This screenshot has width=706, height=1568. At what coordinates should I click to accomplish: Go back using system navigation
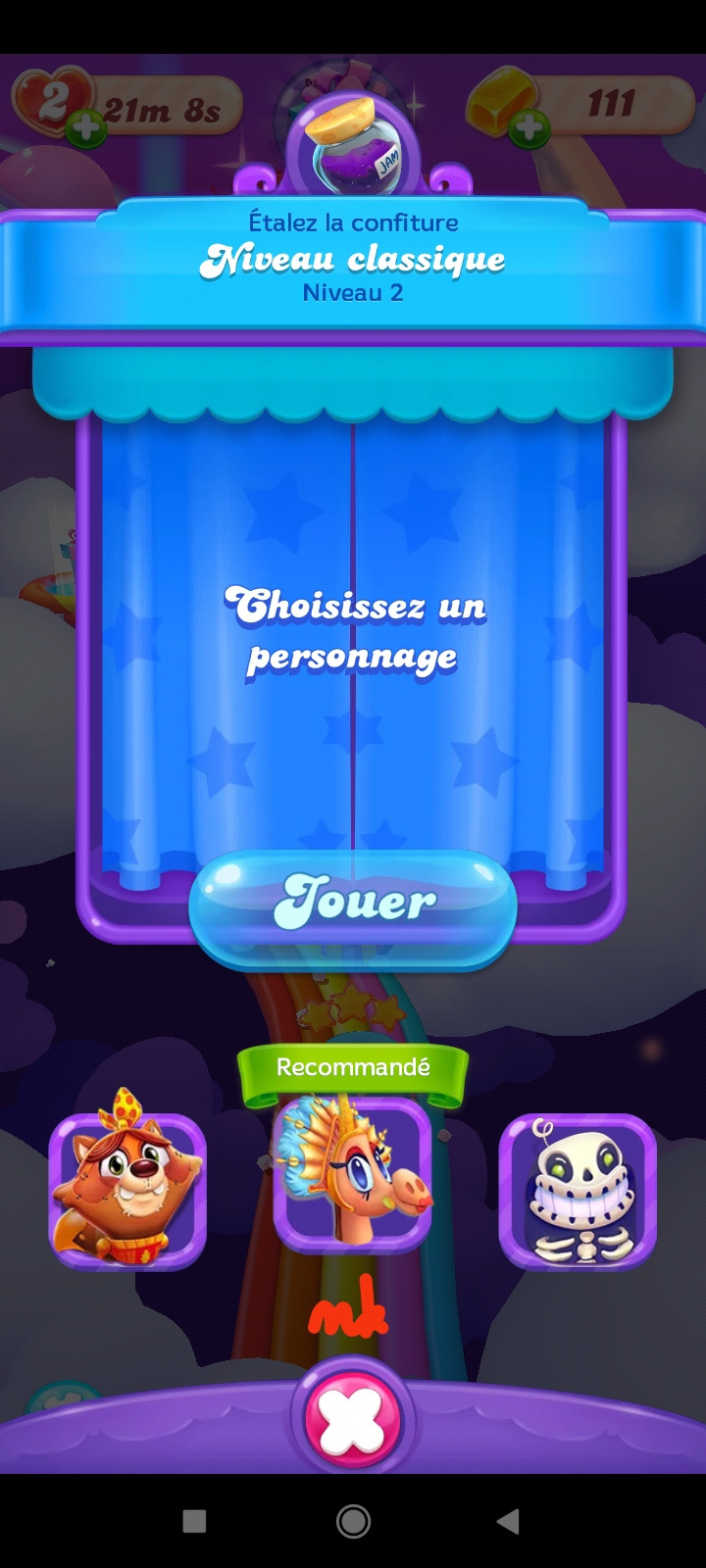[507, 1521]
